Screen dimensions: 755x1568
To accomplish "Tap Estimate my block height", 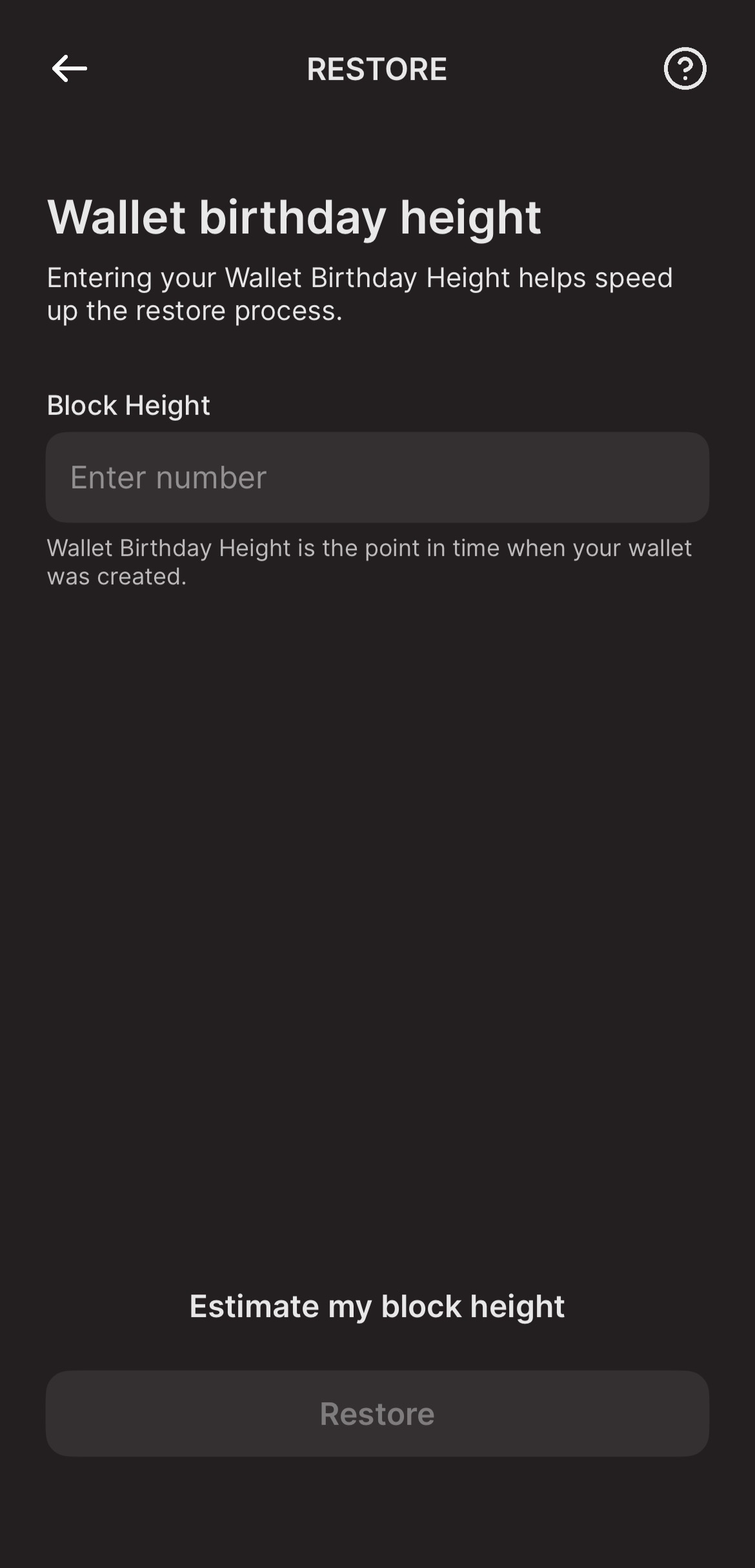I will [x=377, y=1307].
